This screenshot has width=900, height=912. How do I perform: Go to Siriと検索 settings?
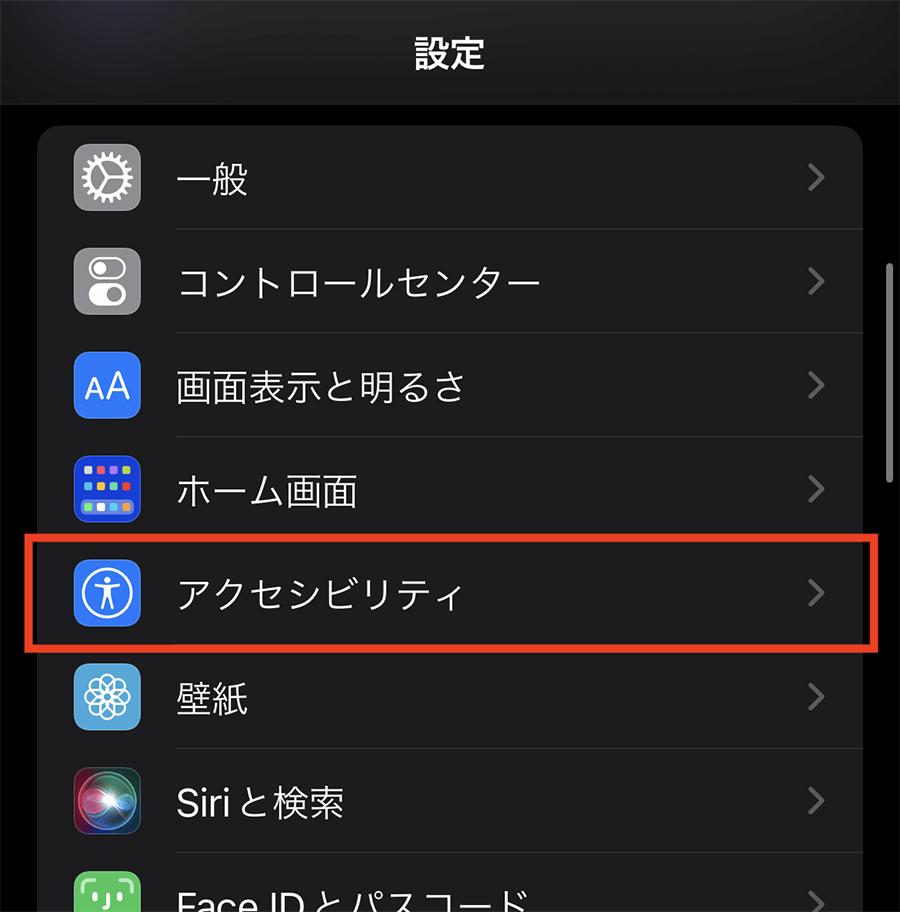[450, 801]
